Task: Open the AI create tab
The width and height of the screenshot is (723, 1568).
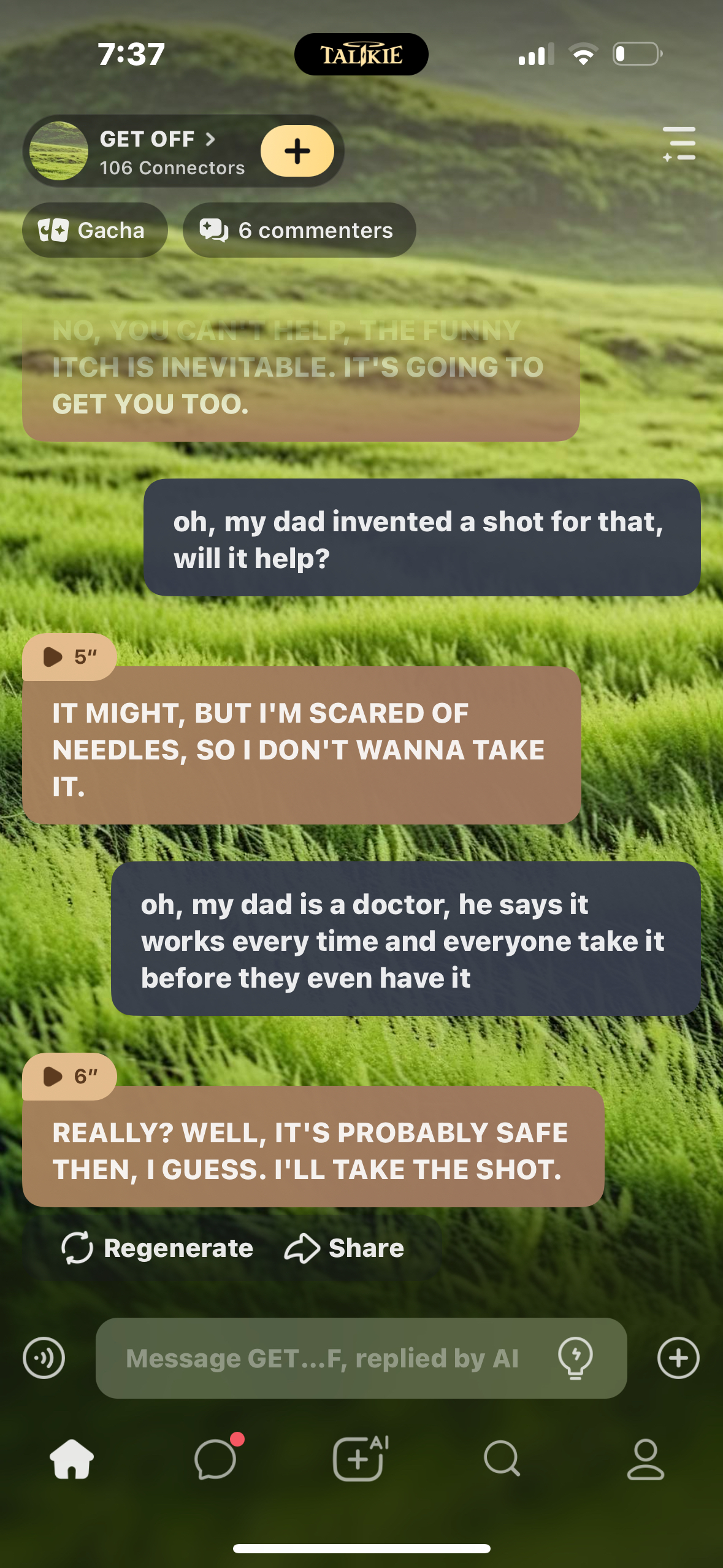Action: (360, 1459)
